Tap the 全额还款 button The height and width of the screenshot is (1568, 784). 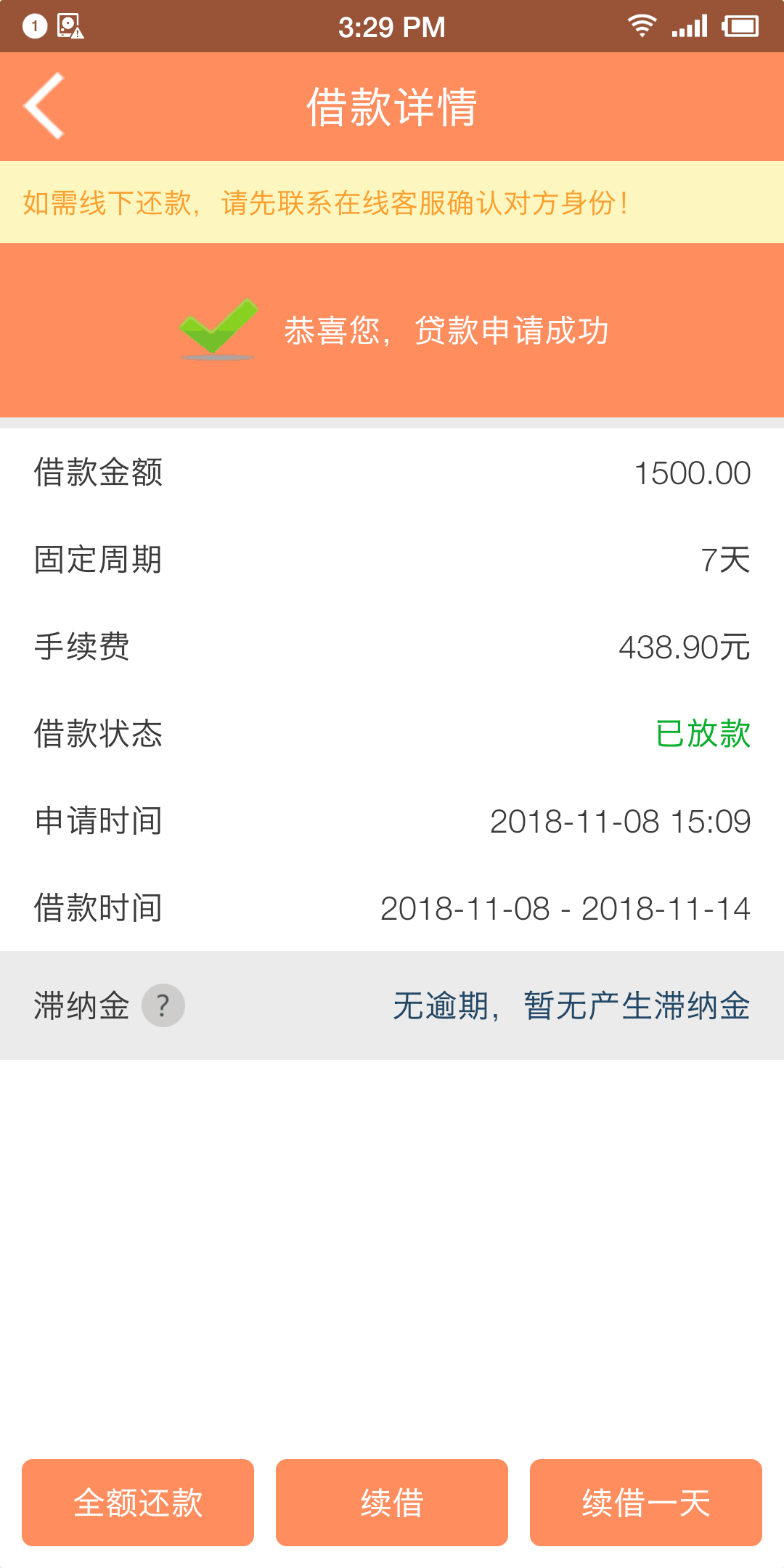138,1503
